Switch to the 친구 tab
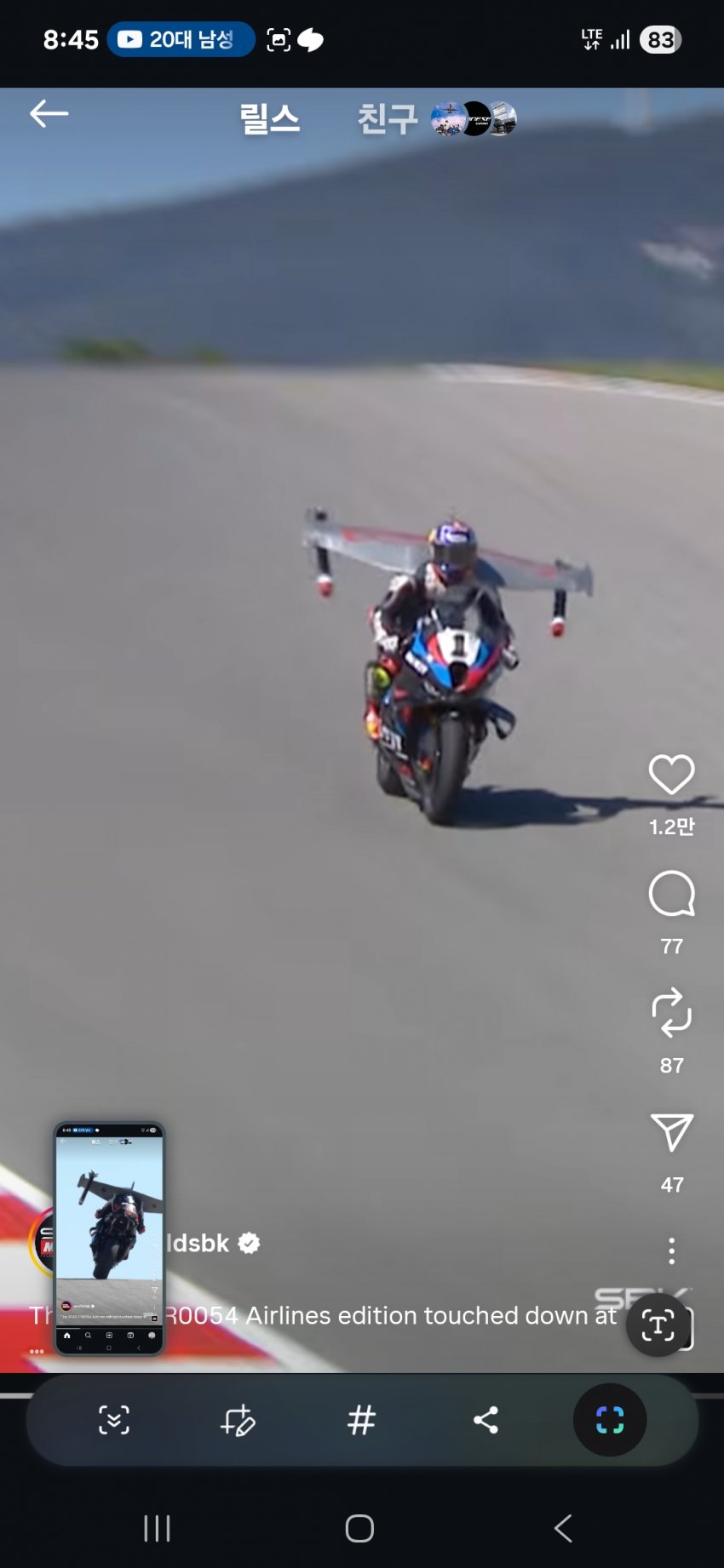Screen dimensions: 724x1568 388,118
